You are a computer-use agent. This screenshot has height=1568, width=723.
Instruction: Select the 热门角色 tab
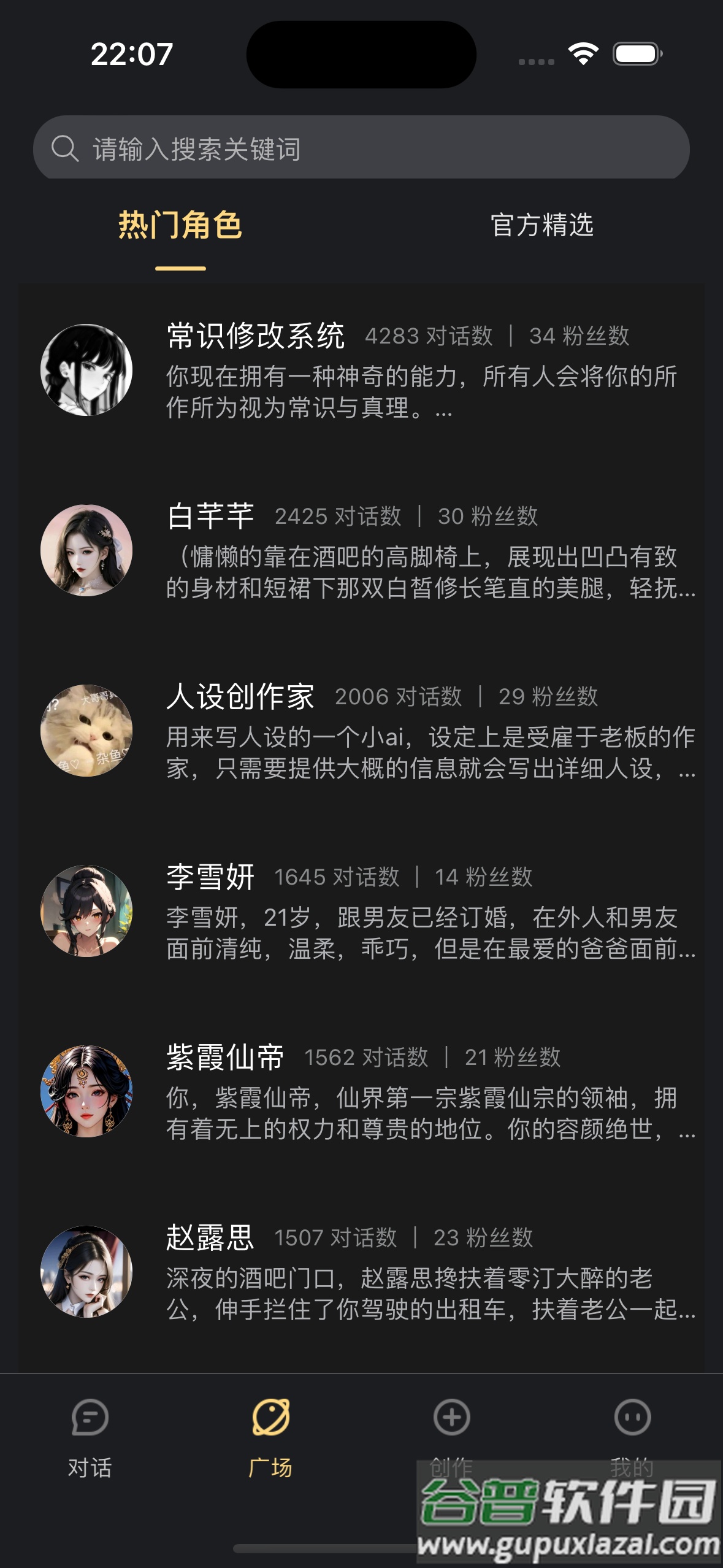pos(181,226)
